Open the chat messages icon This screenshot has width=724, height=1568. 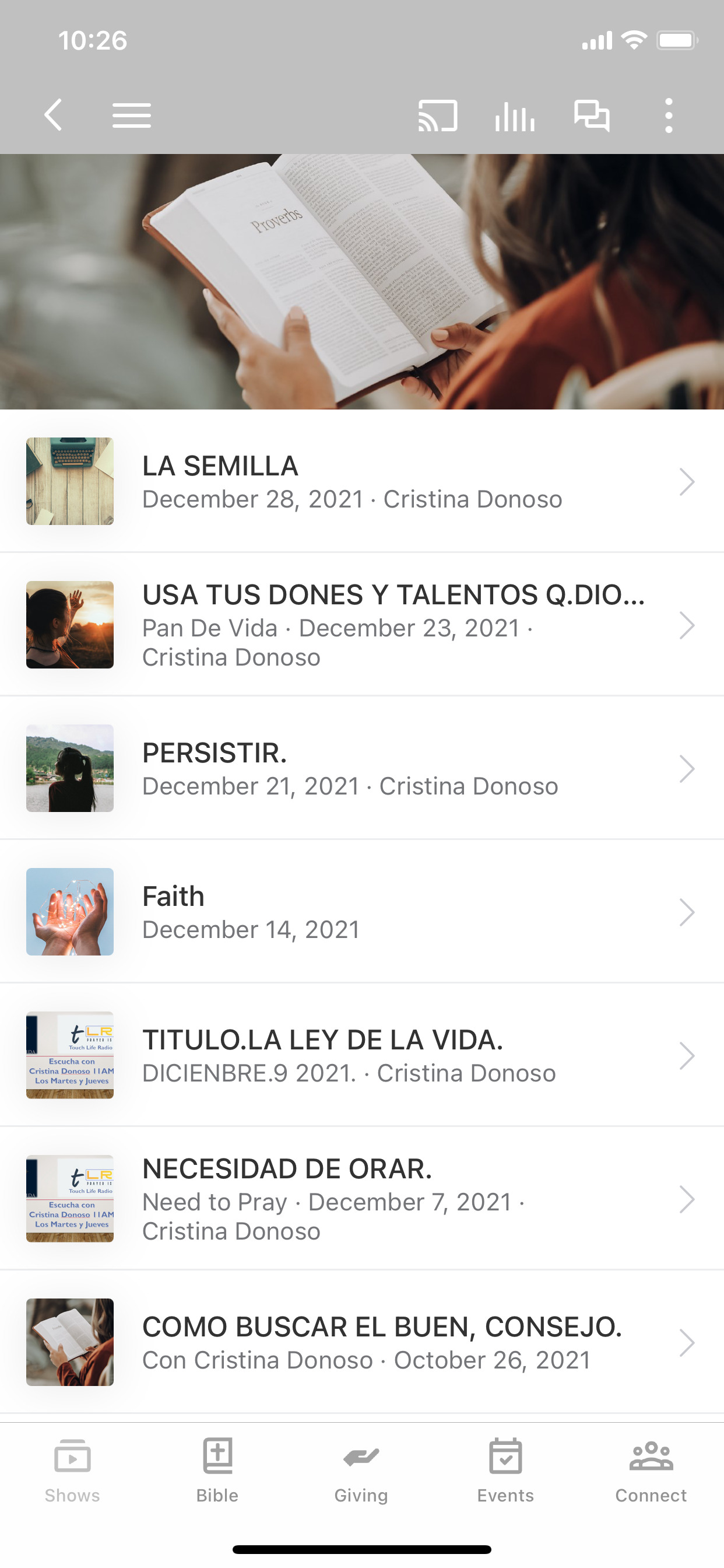592,115
